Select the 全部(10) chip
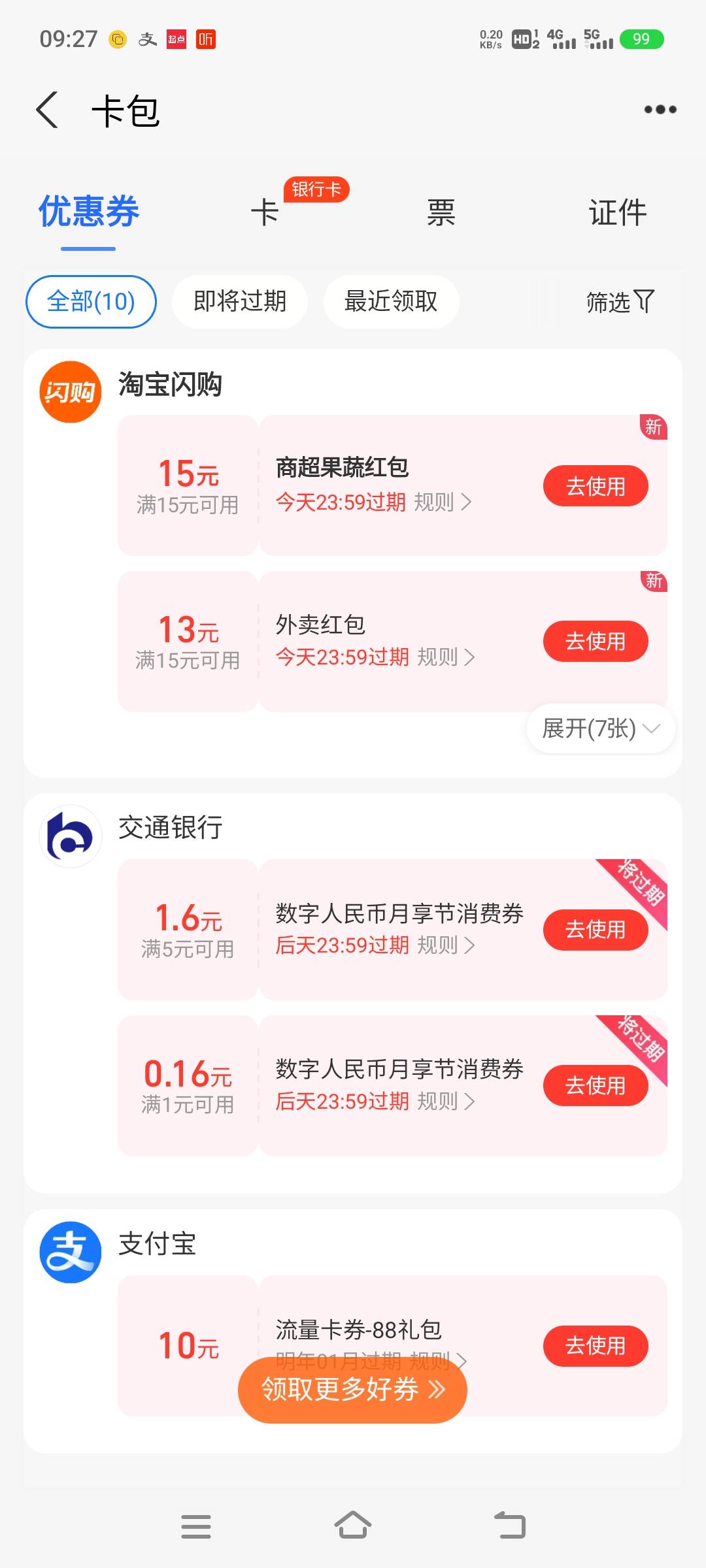This screenshot has height=1568, width=706. (91, 302)
